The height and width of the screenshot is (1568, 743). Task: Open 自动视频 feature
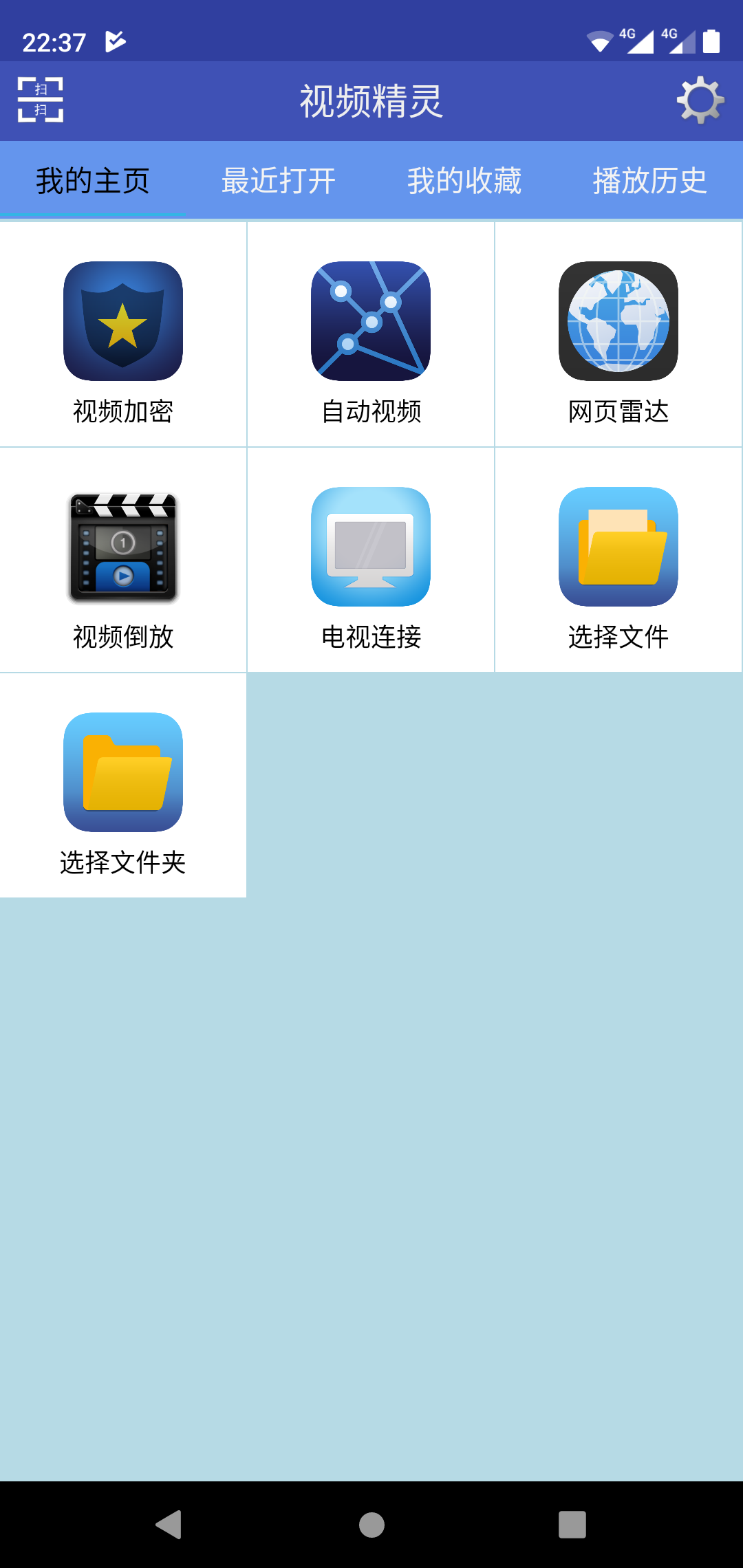[x=371, y=334]
